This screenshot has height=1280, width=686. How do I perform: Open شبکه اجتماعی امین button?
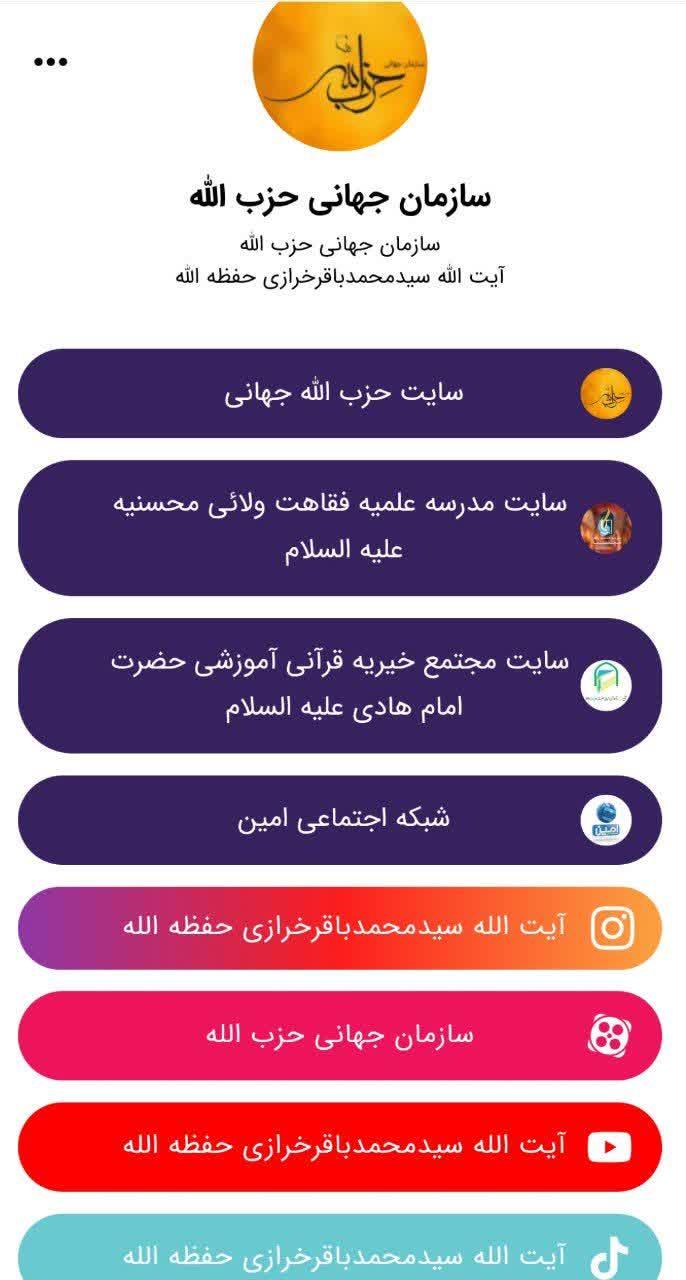coord(340,819)
